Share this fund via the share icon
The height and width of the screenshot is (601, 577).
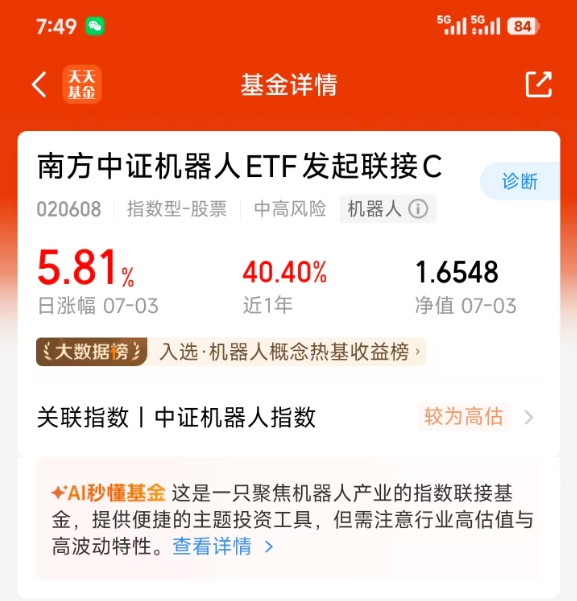[539, 84]
